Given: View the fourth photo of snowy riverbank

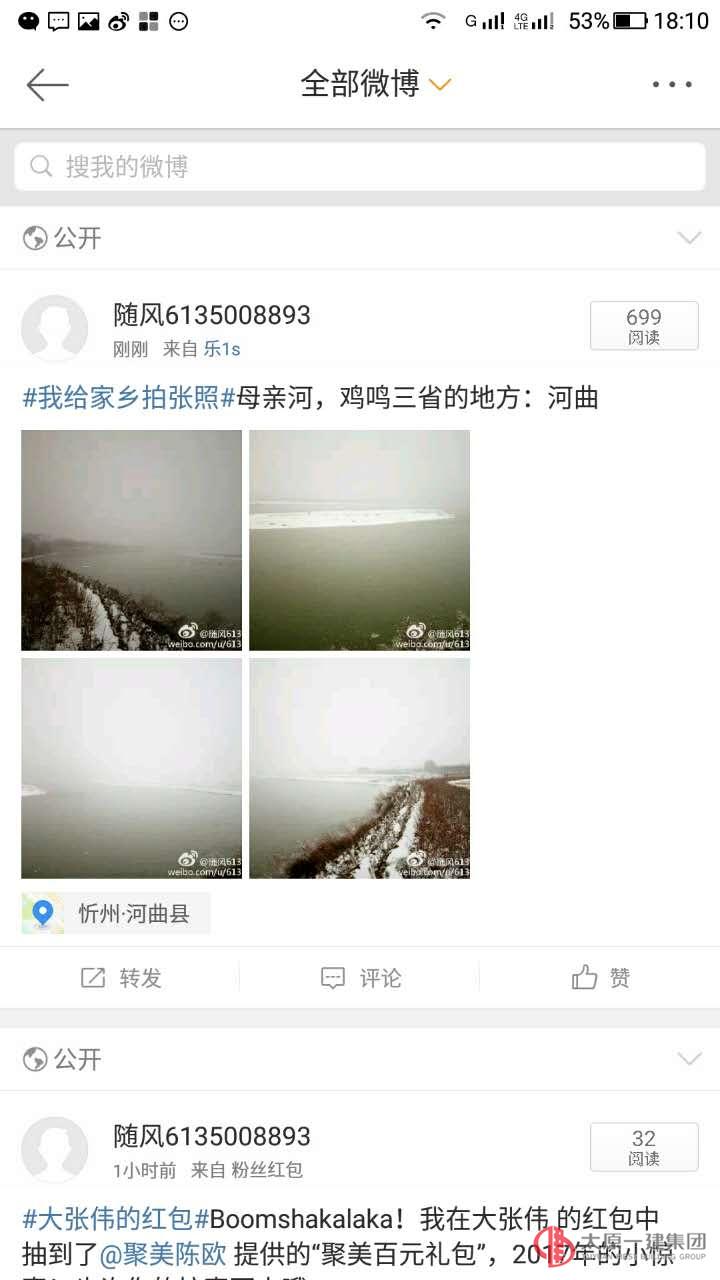Looking at the screenshot, I should [359, 768].
